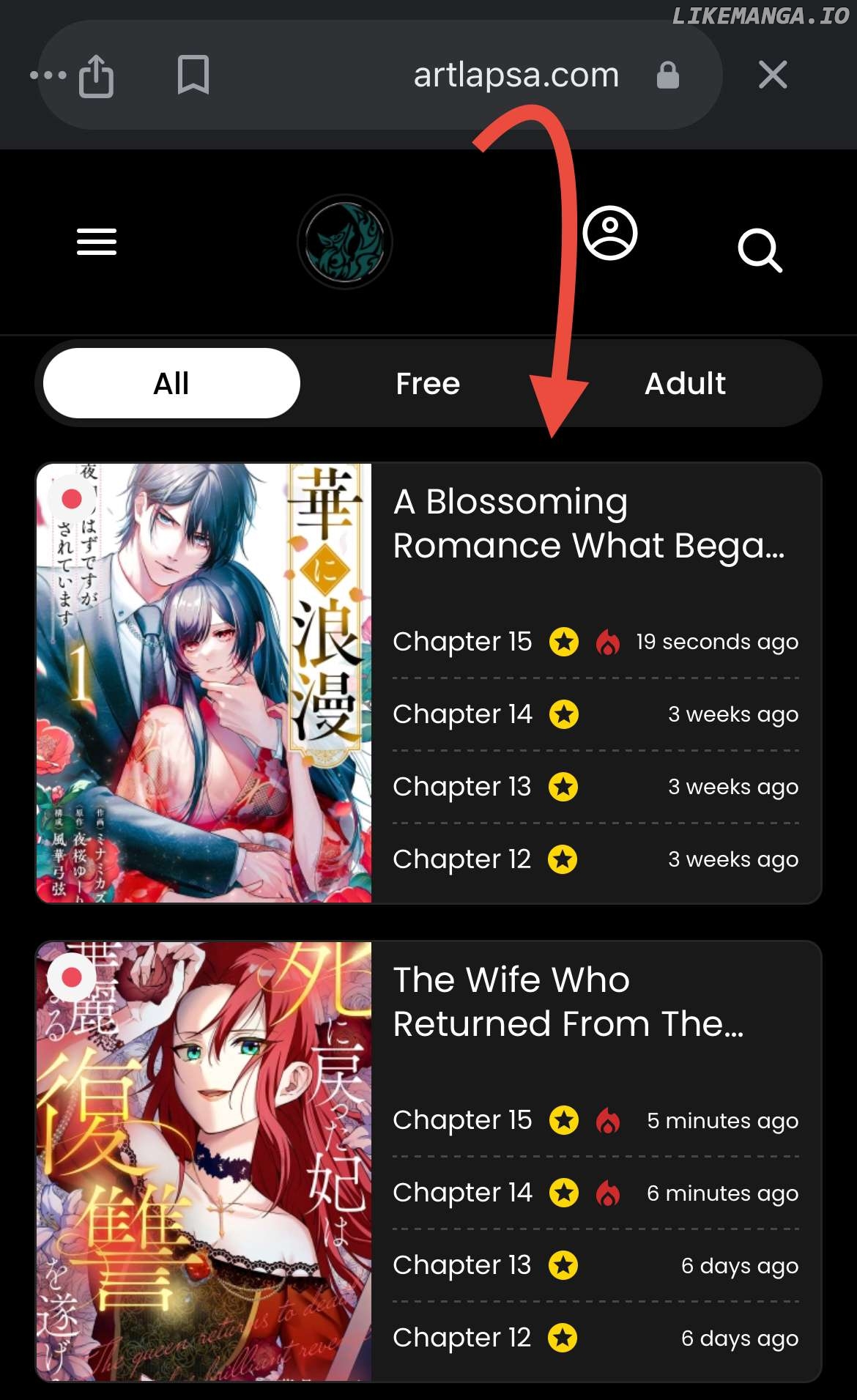This screenshot has height=1400, width=857.
Task: Tap the site logo in the header
Action: pyautogui.click(x=345, y=242)
